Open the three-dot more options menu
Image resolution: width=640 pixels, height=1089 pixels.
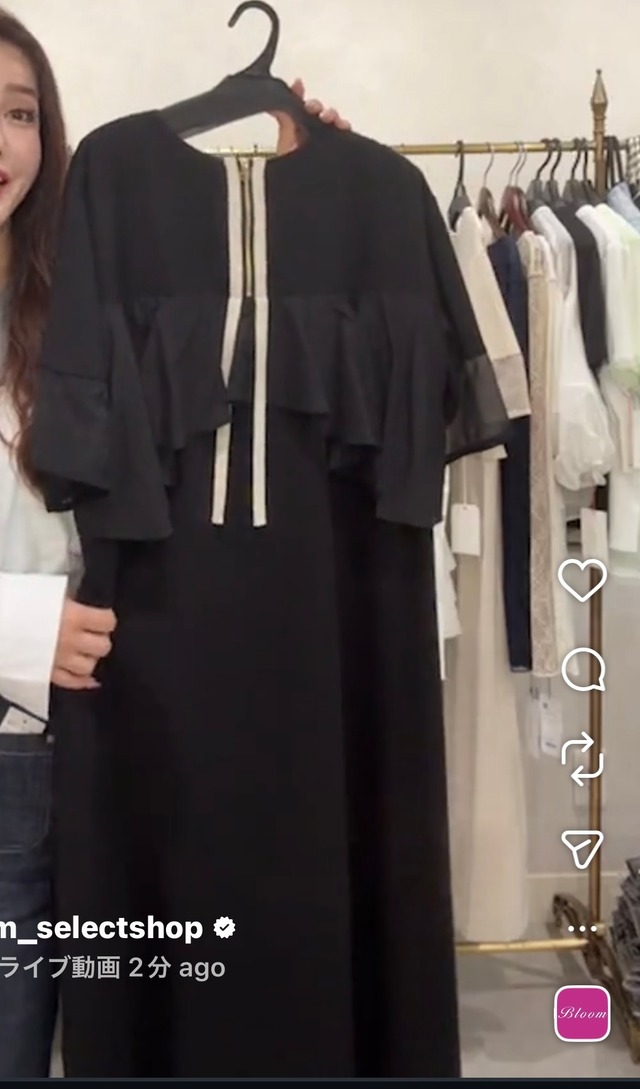click(x=582, y=929)
